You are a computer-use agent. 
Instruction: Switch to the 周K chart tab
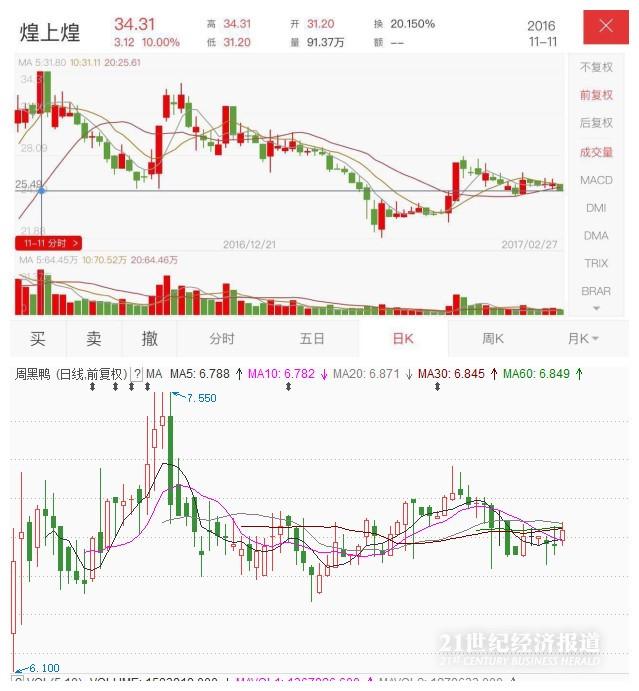[x=492, y=339]
